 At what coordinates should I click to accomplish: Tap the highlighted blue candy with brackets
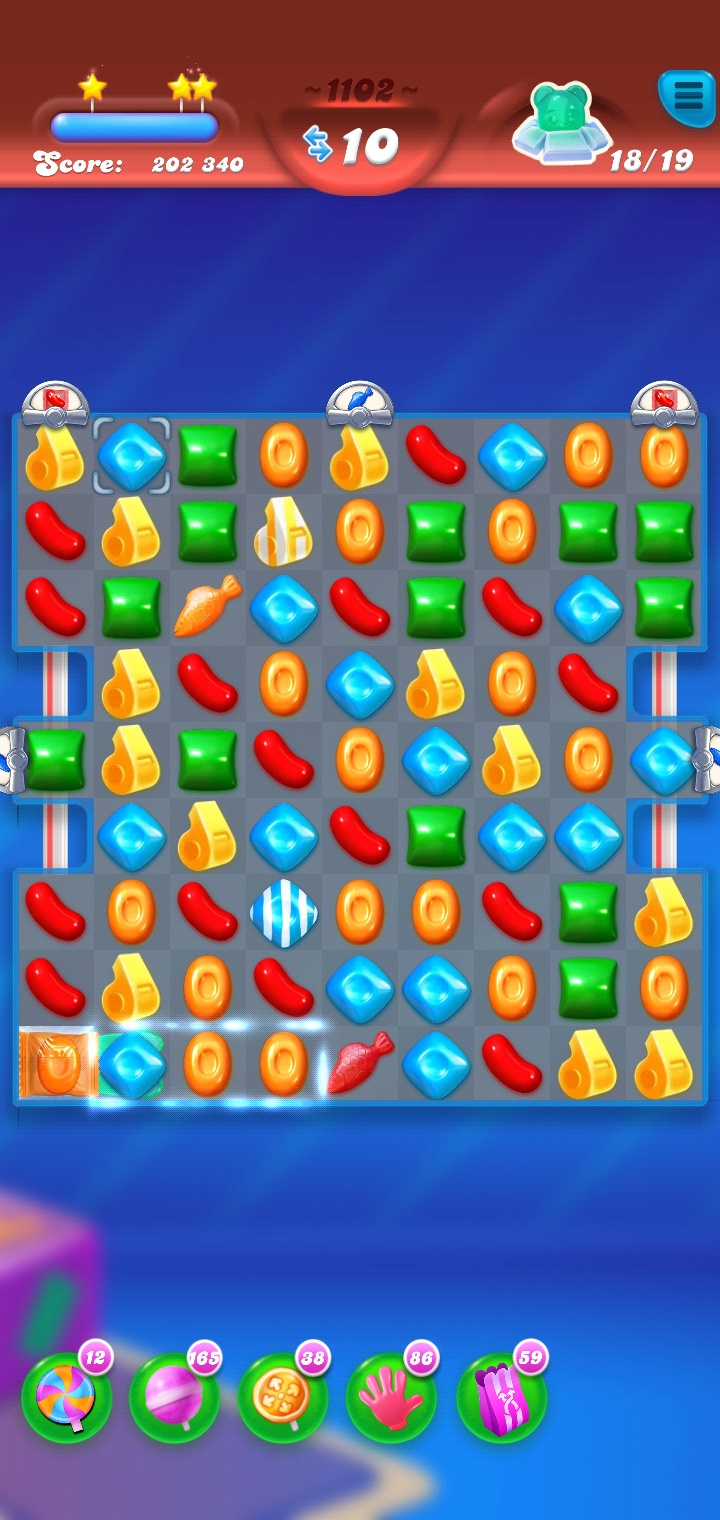click(x=132, y=455)
